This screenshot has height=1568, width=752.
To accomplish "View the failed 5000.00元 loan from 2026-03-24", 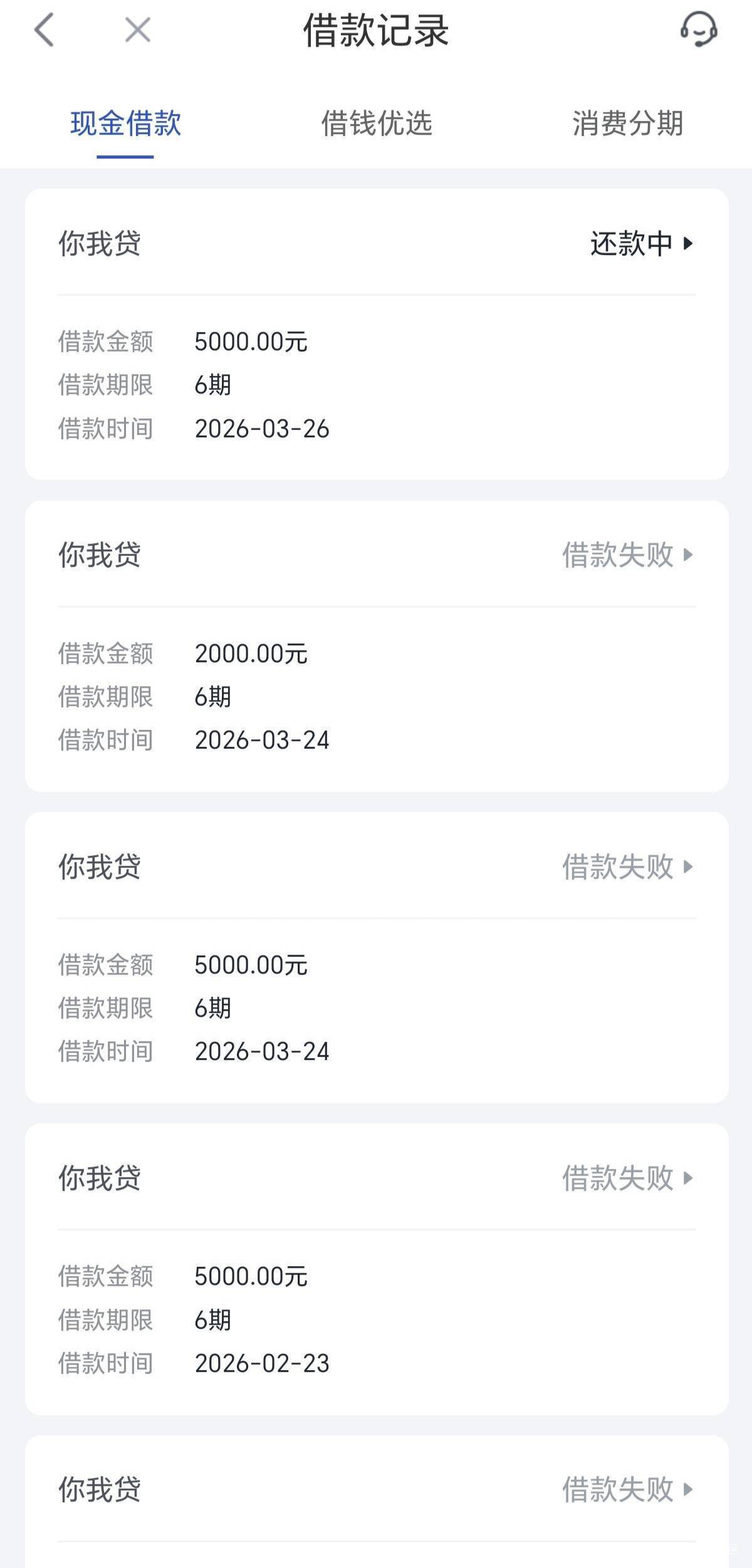I will pos(627,867).
